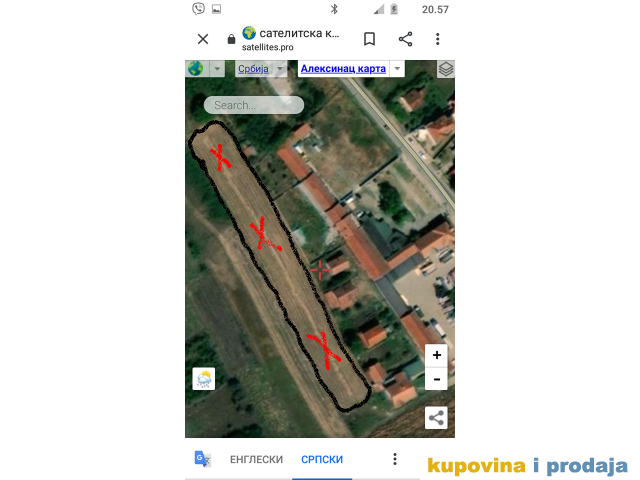
Task: Select the СРПСКИ language tab
Action: coord(322,459)
